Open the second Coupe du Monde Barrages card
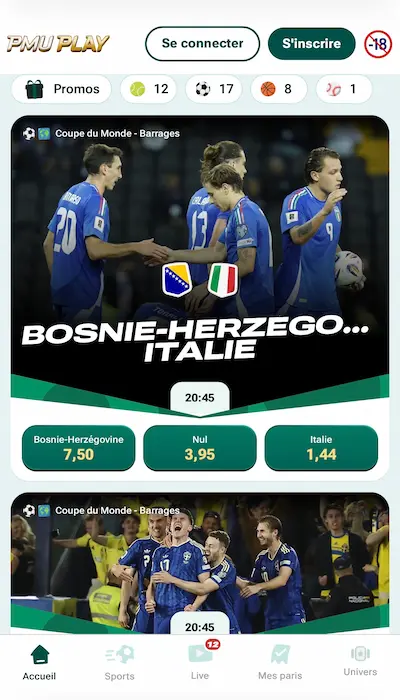 pos(200,562)
